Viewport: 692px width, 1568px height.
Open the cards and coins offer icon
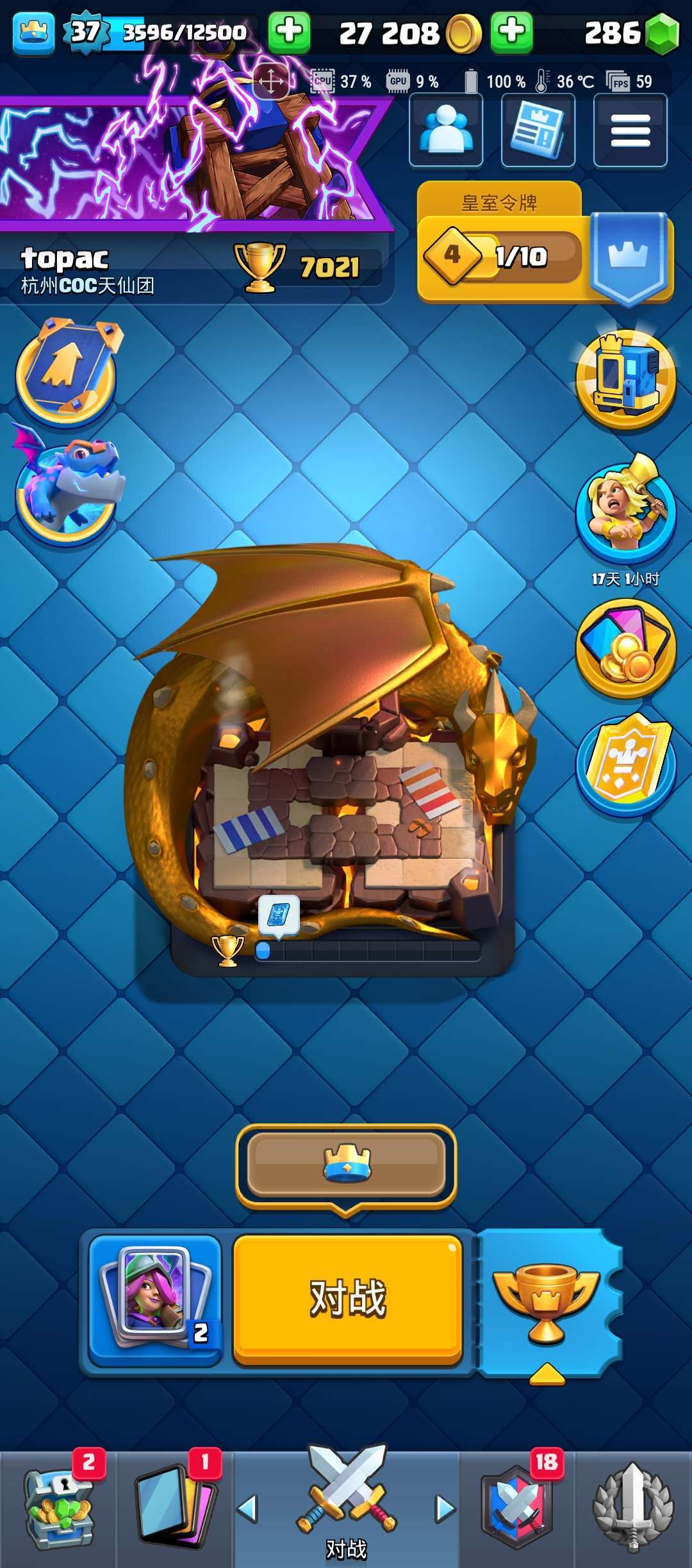click(x=625, y=648)
